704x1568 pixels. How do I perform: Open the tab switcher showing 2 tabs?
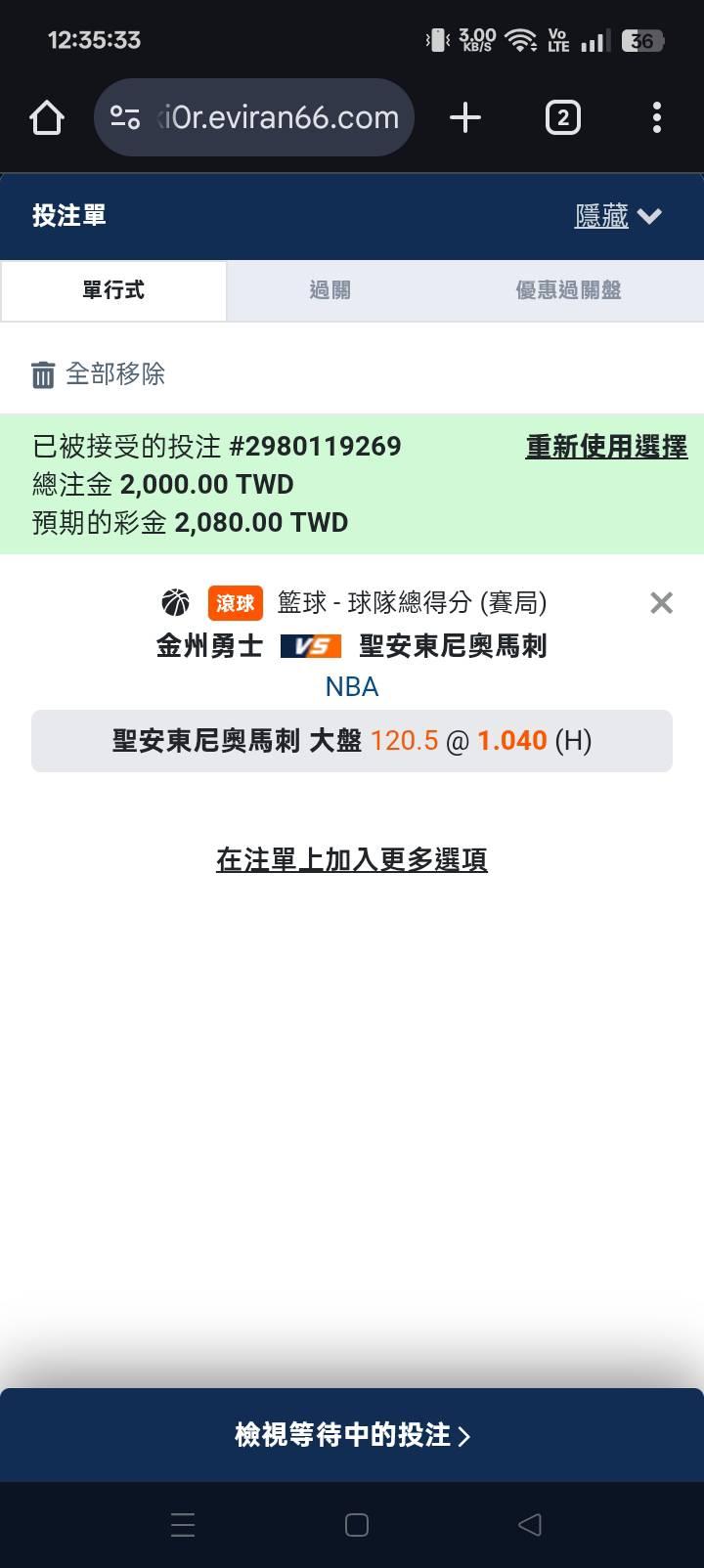[562, 118]
